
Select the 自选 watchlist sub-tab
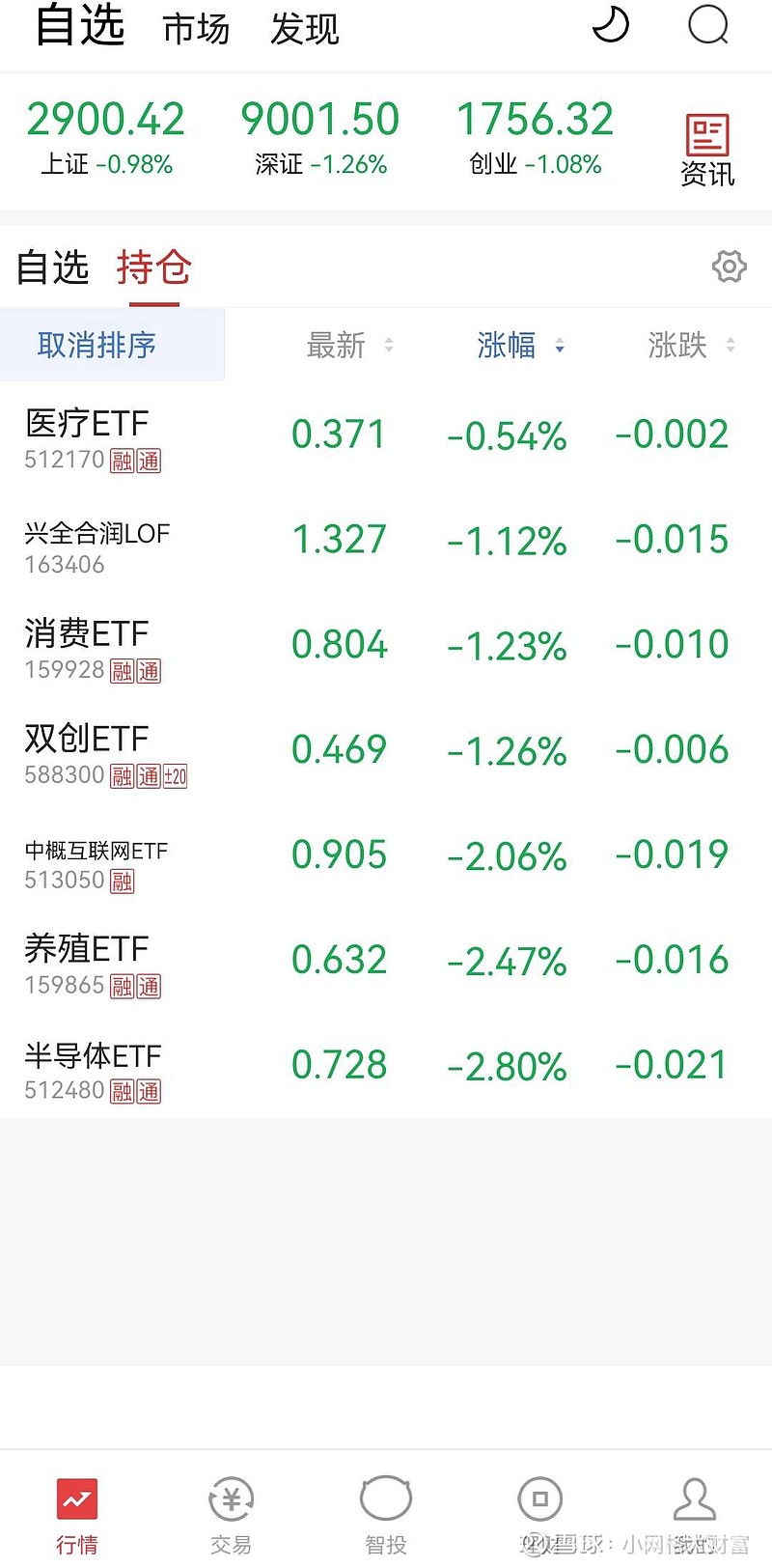pyautogui.click(x=52, y=267)
